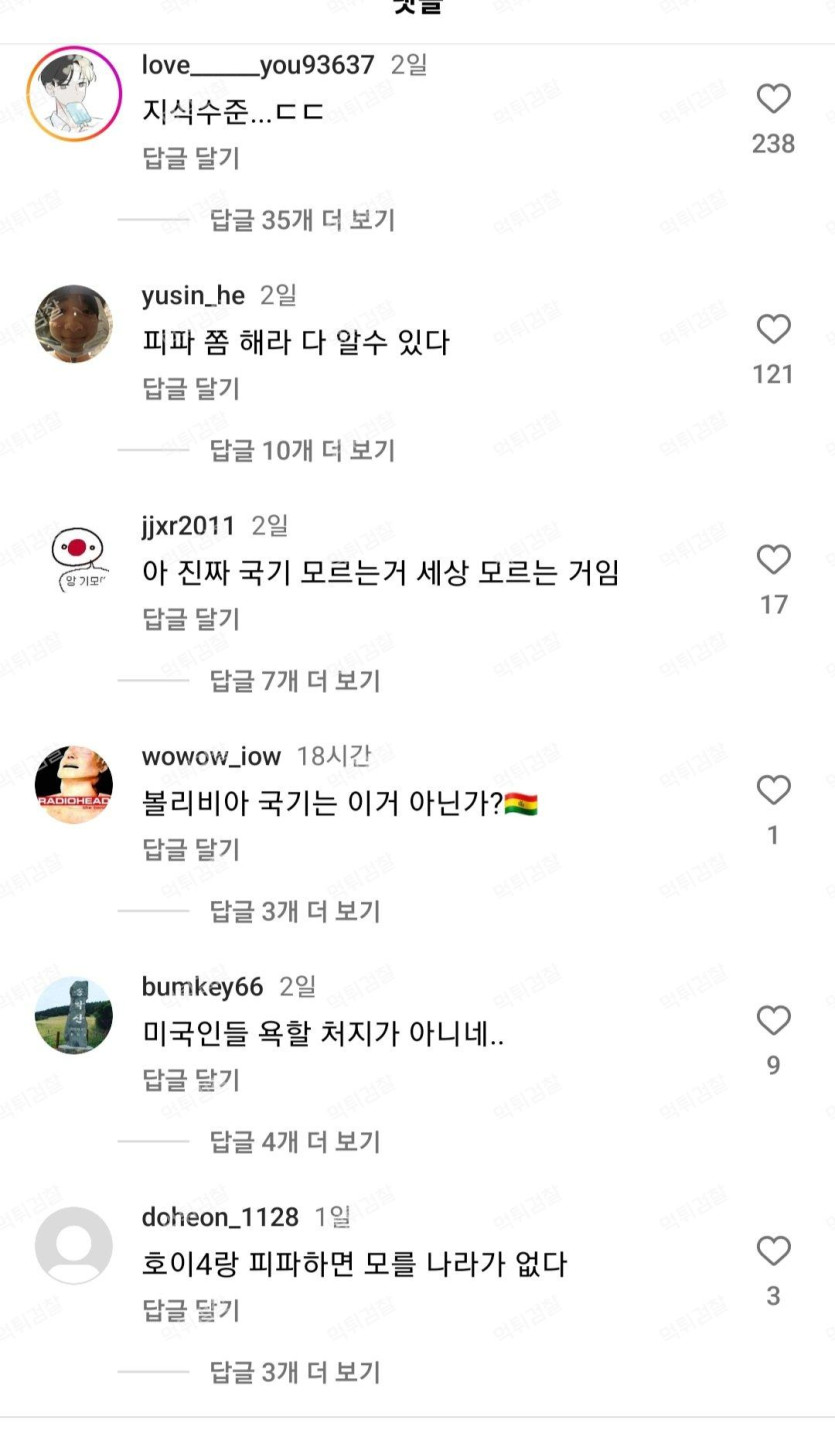Show 답글 4개 더 보기 under bumkey66

click(x=295, y=1141)
